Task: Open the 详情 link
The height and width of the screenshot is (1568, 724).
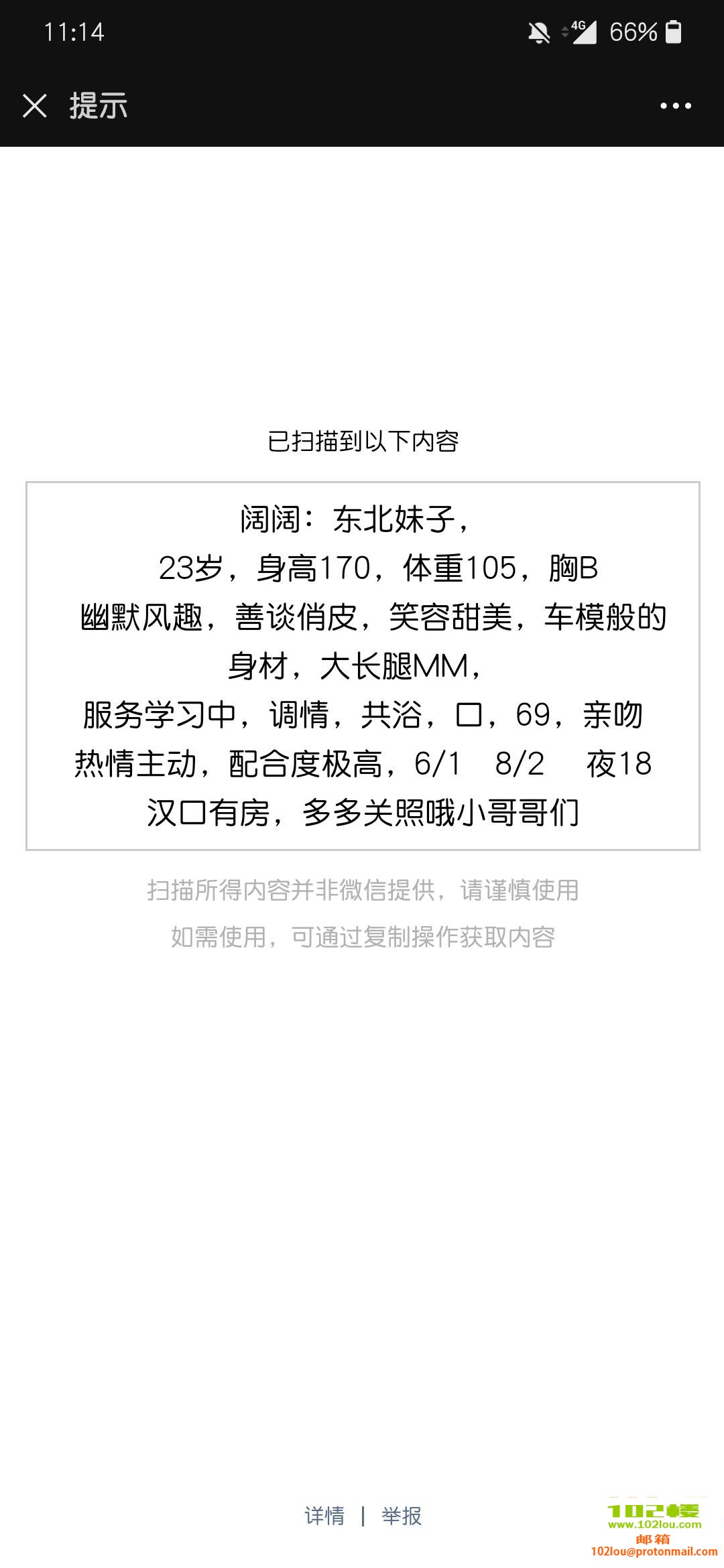Action: coord(324,1516)
